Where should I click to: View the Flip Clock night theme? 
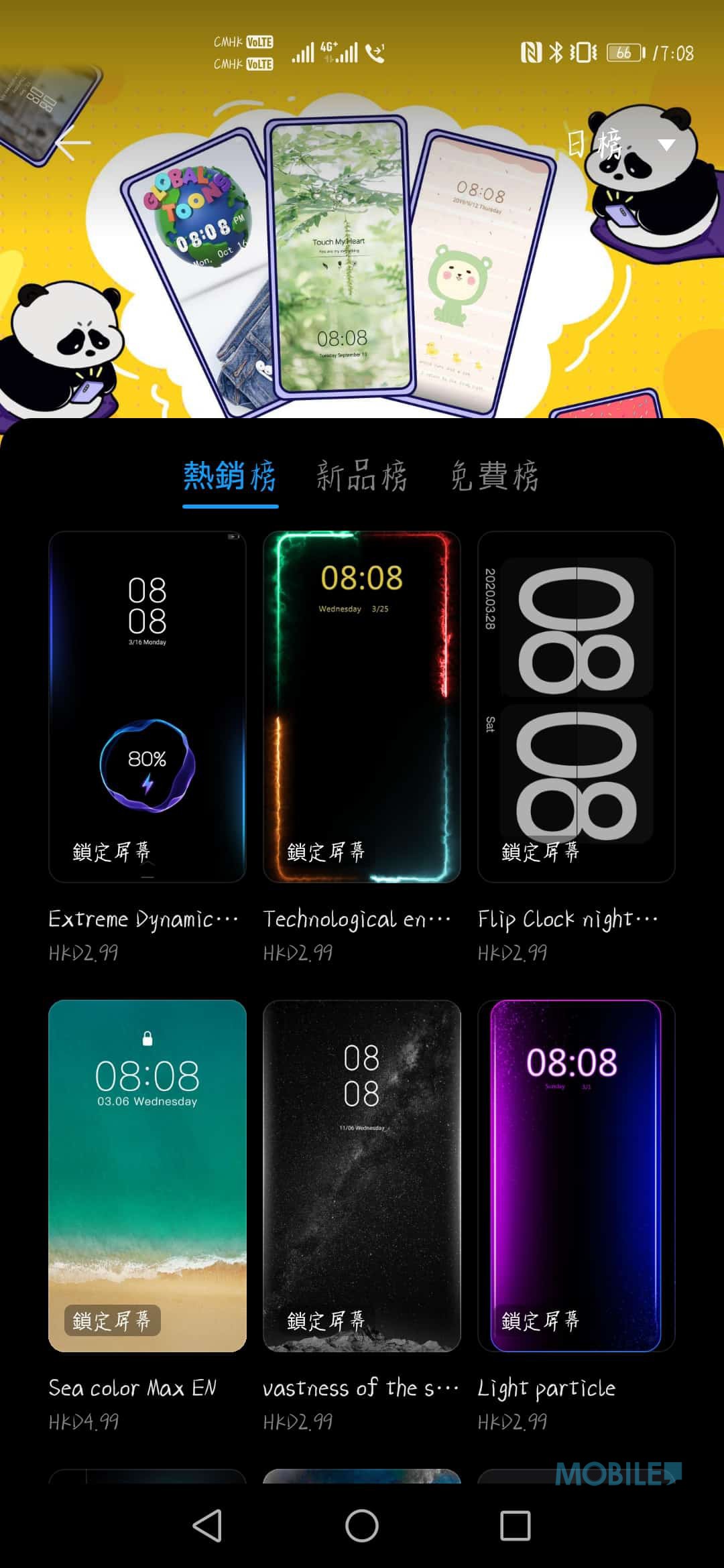click(x=577, y=707)
